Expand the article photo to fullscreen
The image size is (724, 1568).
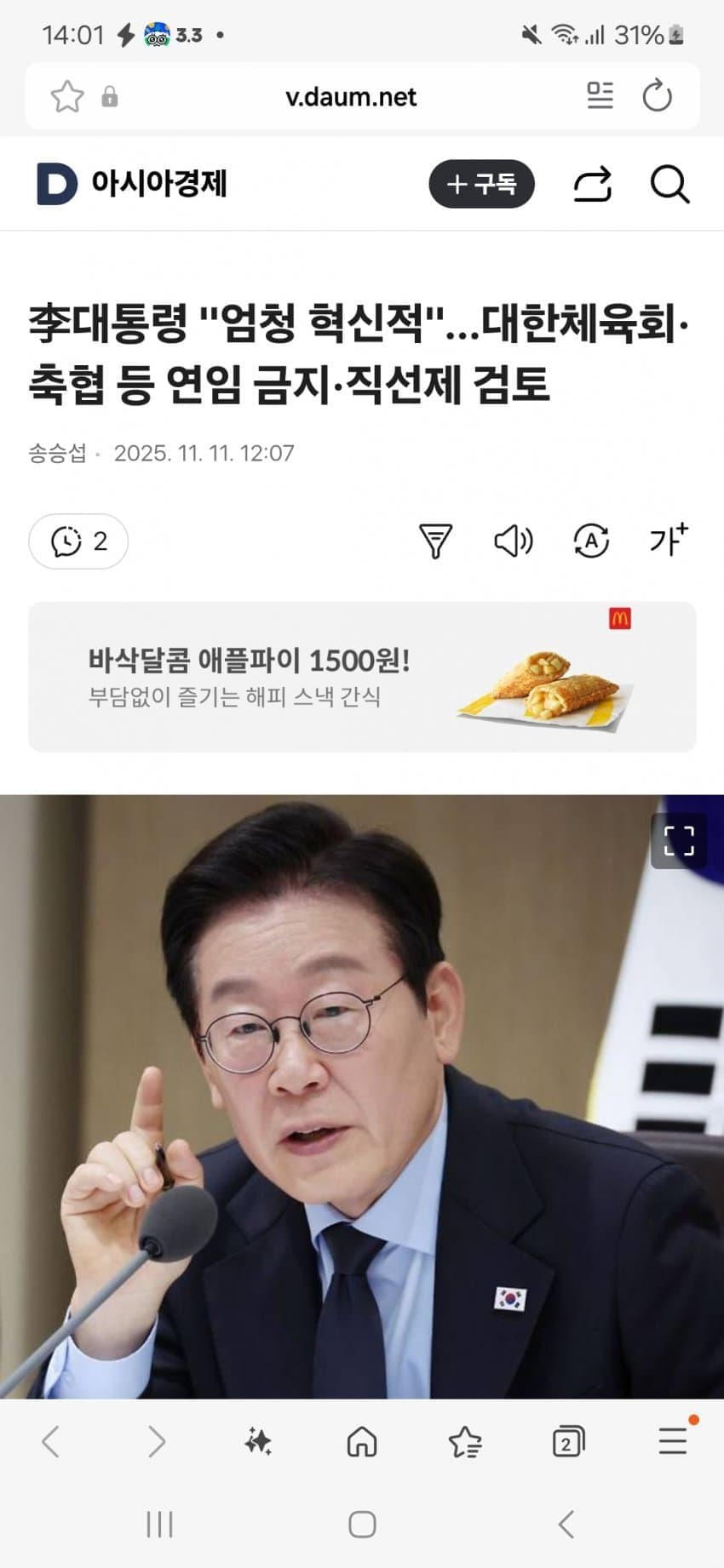click(678, 841)
